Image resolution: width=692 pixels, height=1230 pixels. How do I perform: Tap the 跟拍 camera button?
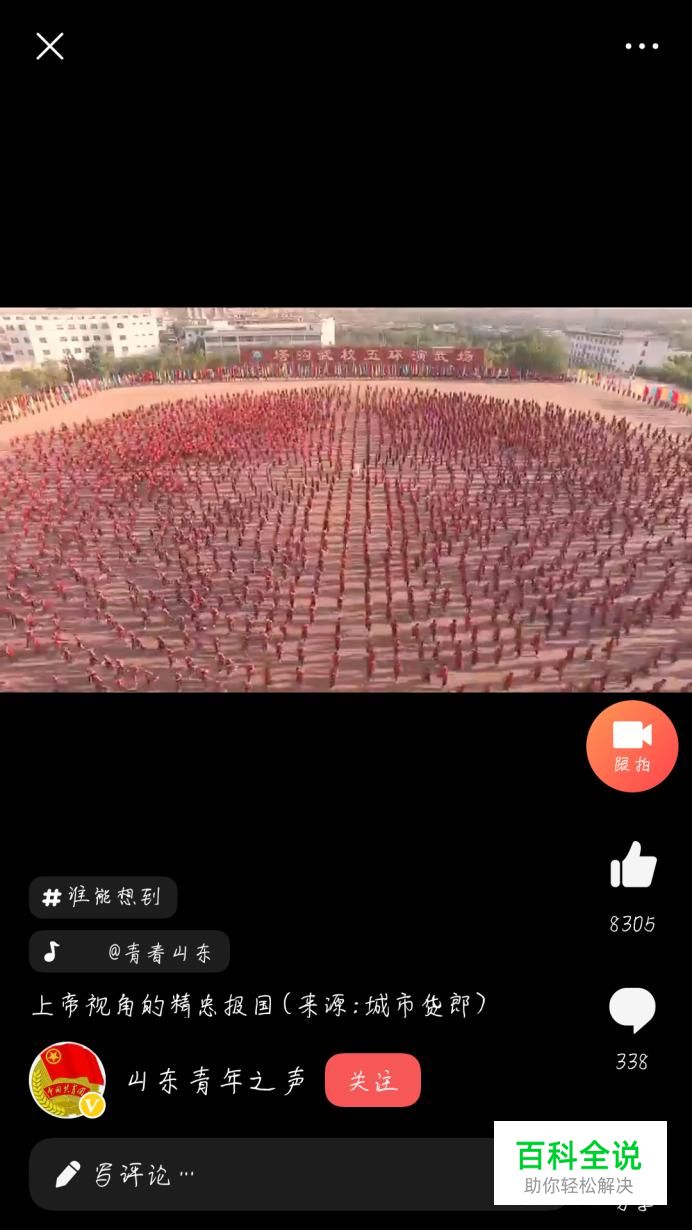click(632, 746)
